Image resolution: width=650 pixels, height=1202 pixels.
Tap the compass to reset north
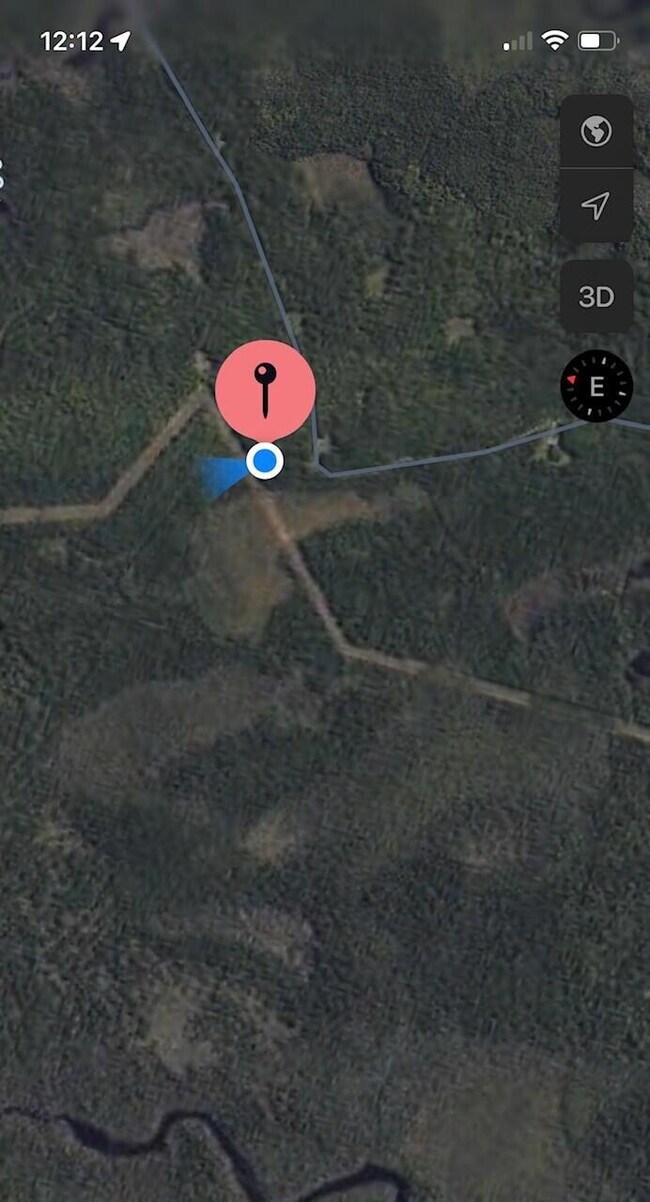click(x=597, y=387)
